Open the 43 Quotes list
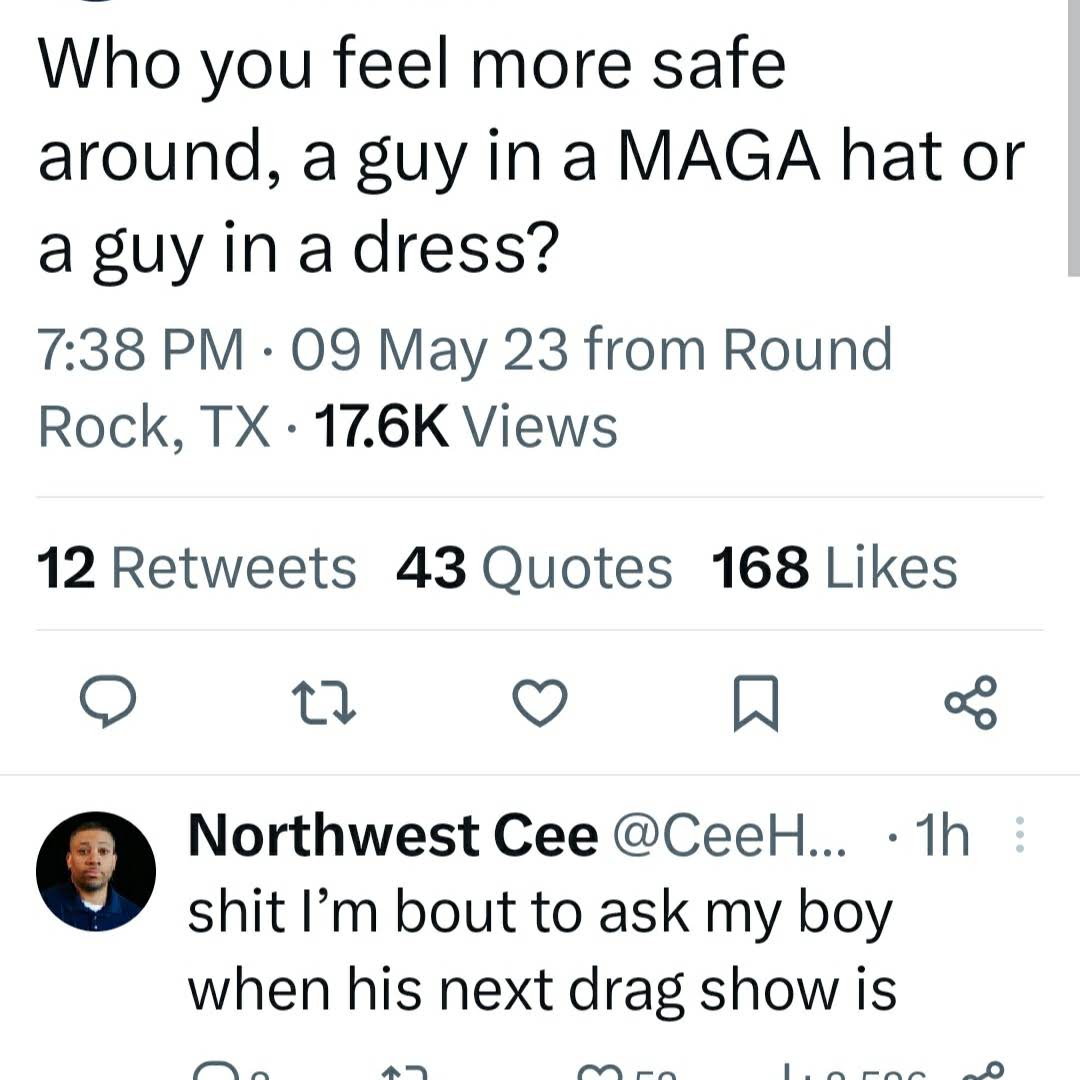 [534, 568]
